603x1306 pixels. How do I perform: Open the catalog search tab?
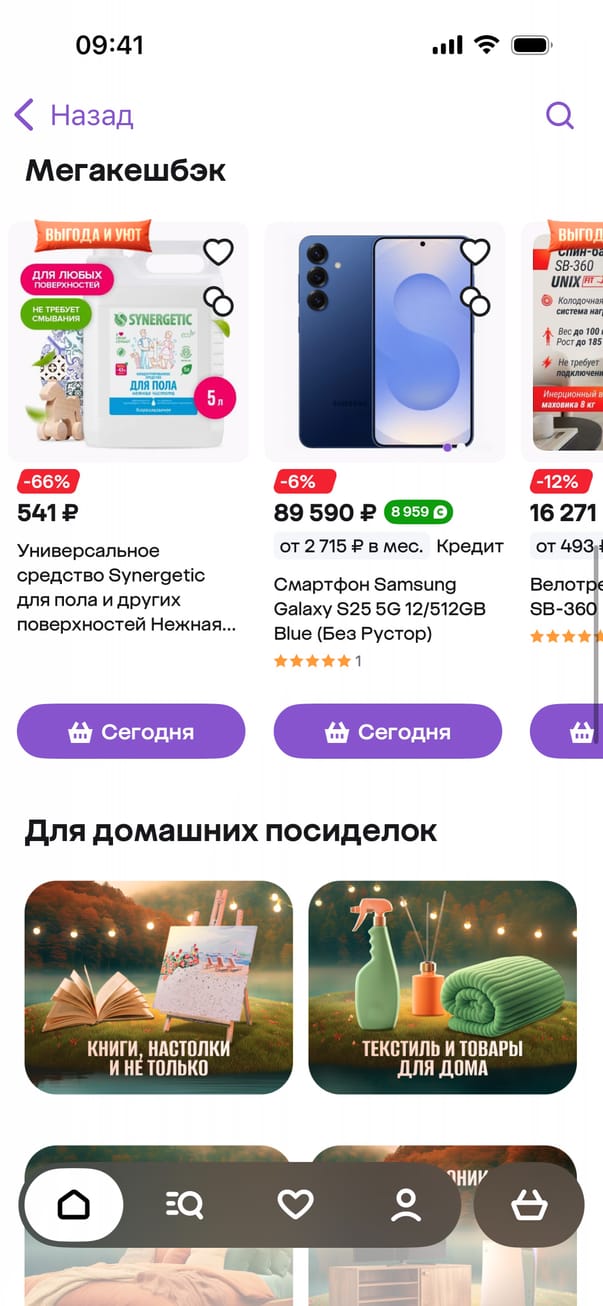tap(184, 1205)
